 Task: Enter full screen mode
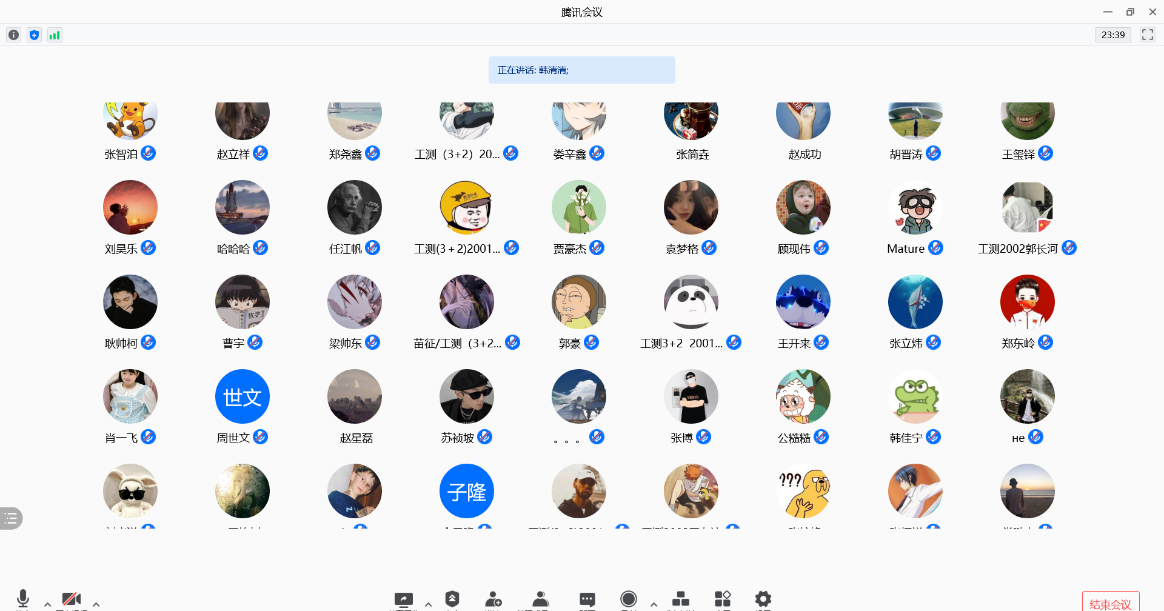pyautogui.click(x=1148, y=34)
